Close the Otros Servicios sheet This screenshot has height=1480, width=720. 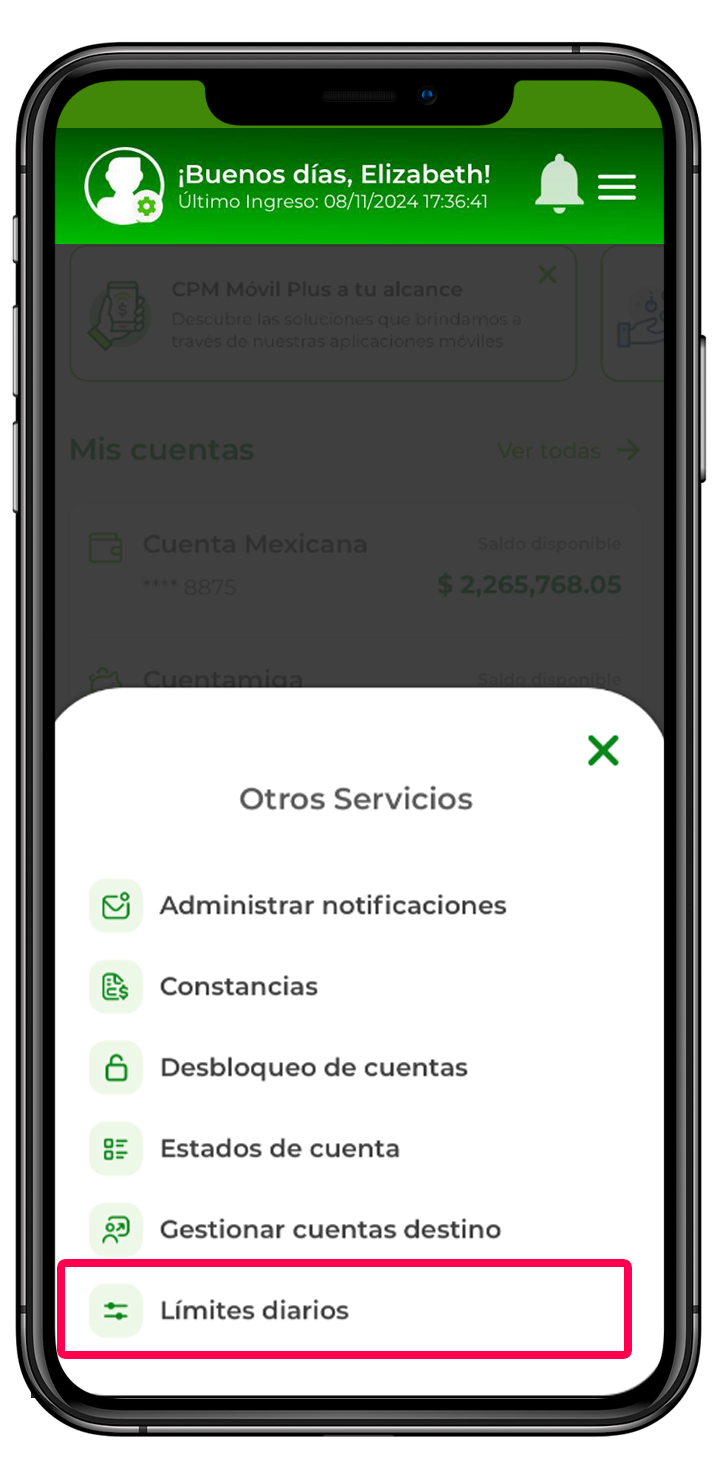603,750
